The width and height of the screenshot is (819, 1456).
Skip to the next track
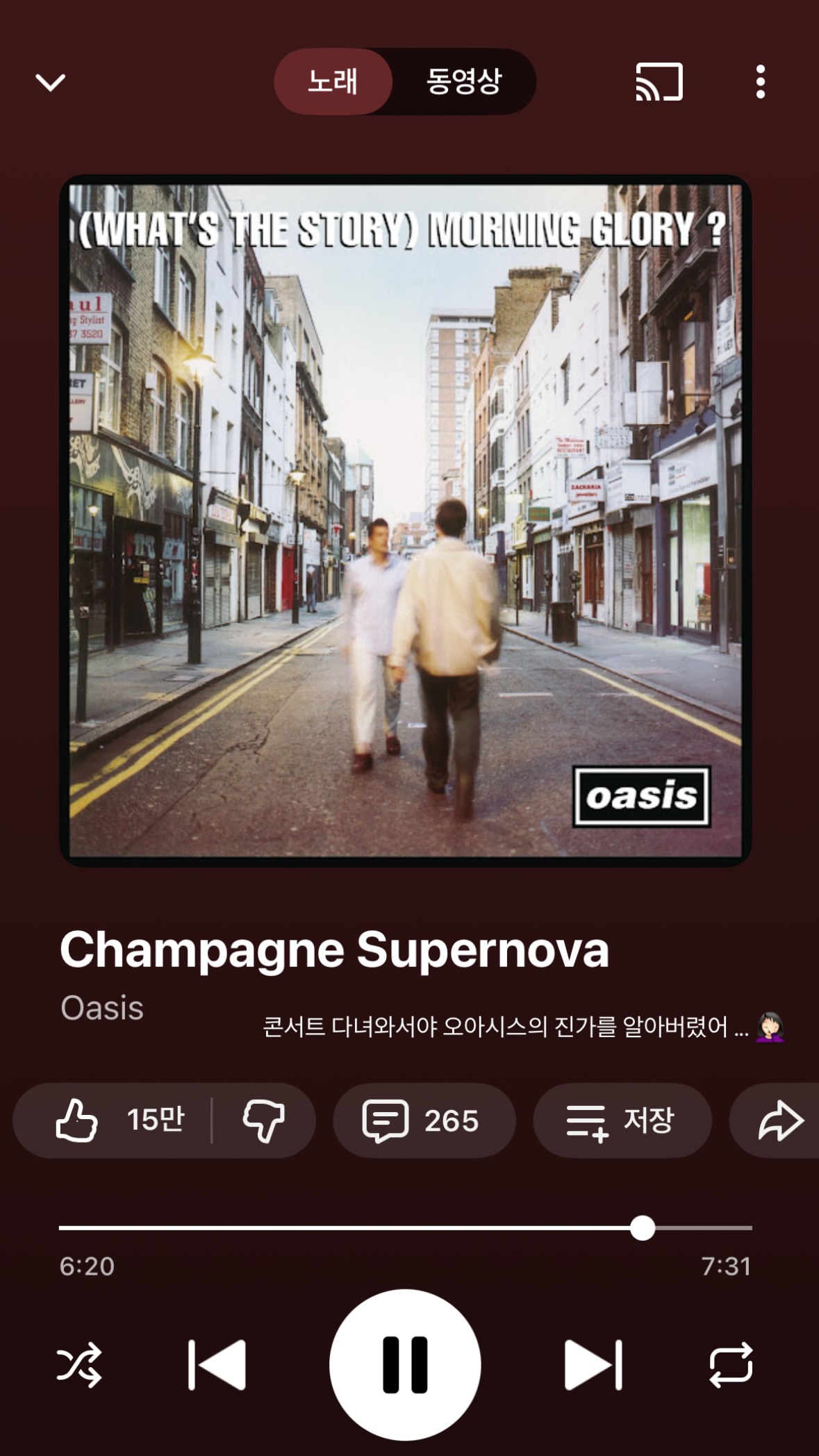pyautogui.click(x=593, y=1365)
